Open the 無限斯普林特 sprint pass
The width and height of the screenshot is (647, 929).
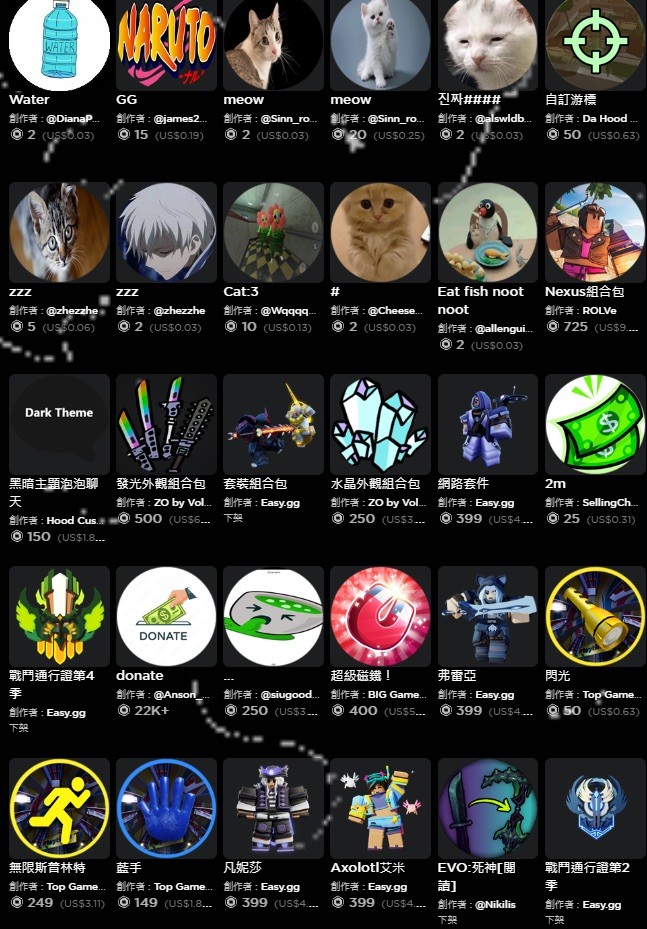click(59, 808)
